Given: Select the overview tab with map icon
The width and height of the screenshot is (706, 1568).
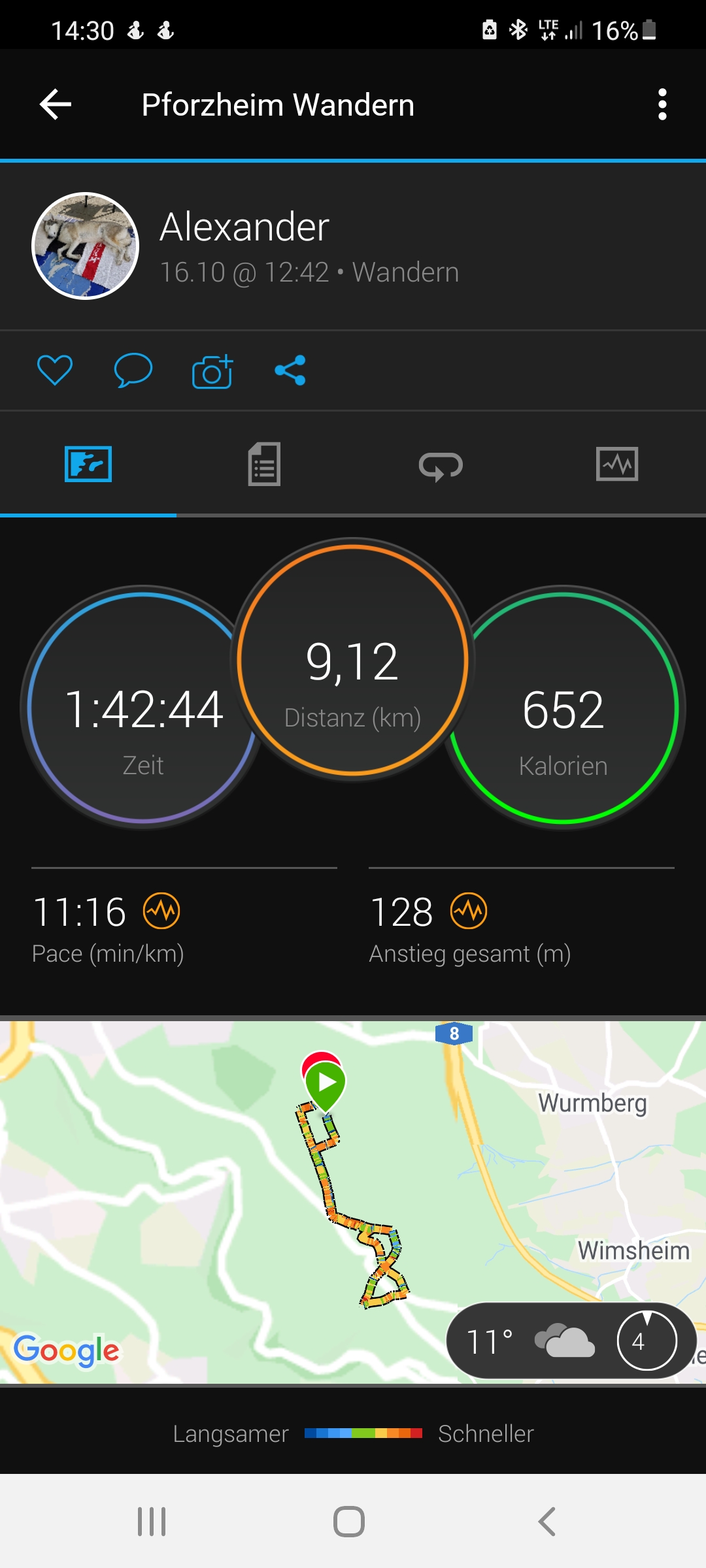Looking at the screenshot, I should pos(88,465).
